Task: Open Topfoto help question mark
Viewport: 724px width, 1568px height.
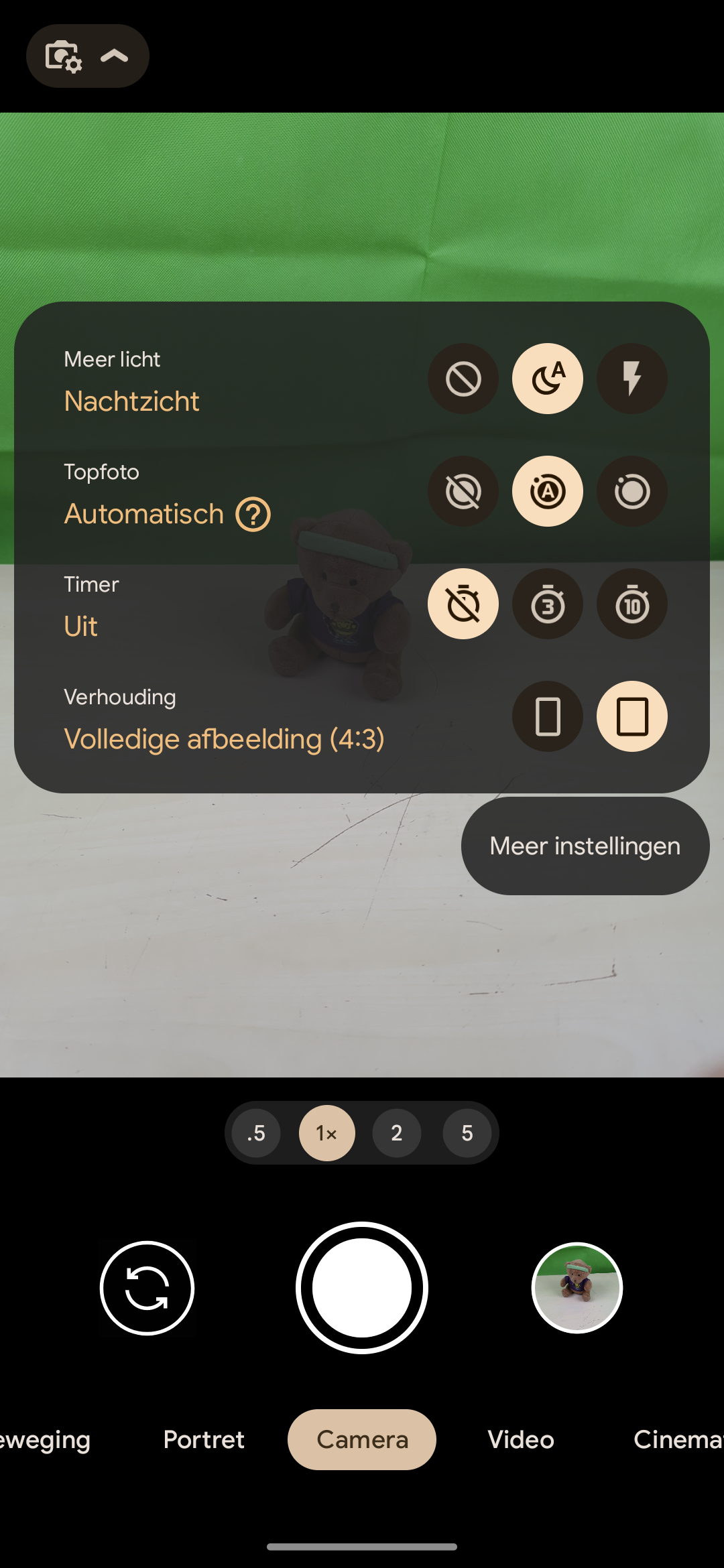Action: [253, 515]
